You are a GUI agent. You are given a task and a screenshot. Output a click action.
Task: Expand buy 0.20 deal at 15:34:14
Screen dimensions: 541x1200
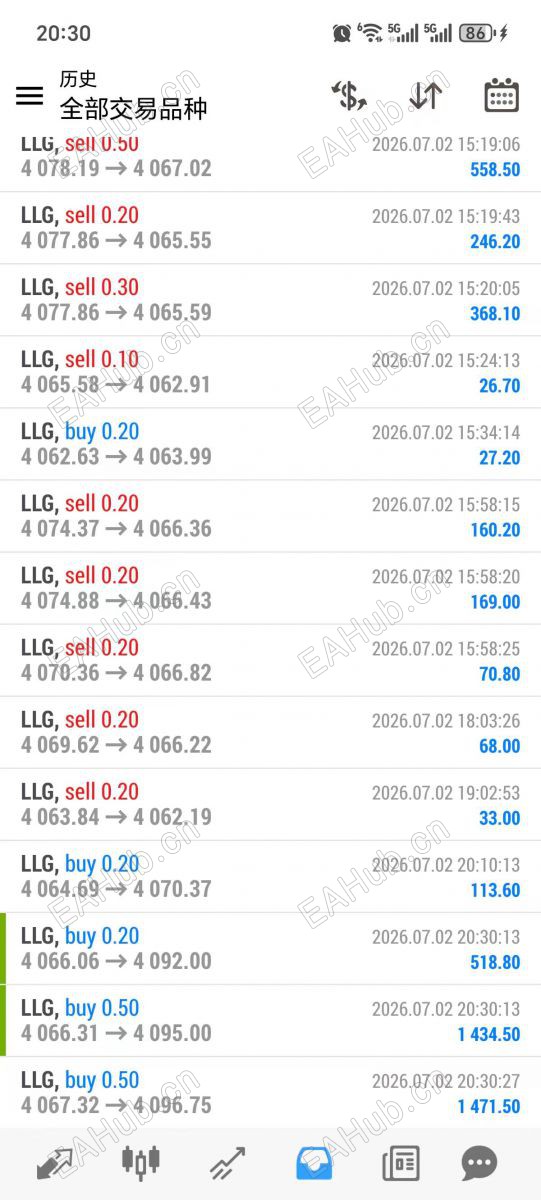pyautogui.click(x=270, y=444)
